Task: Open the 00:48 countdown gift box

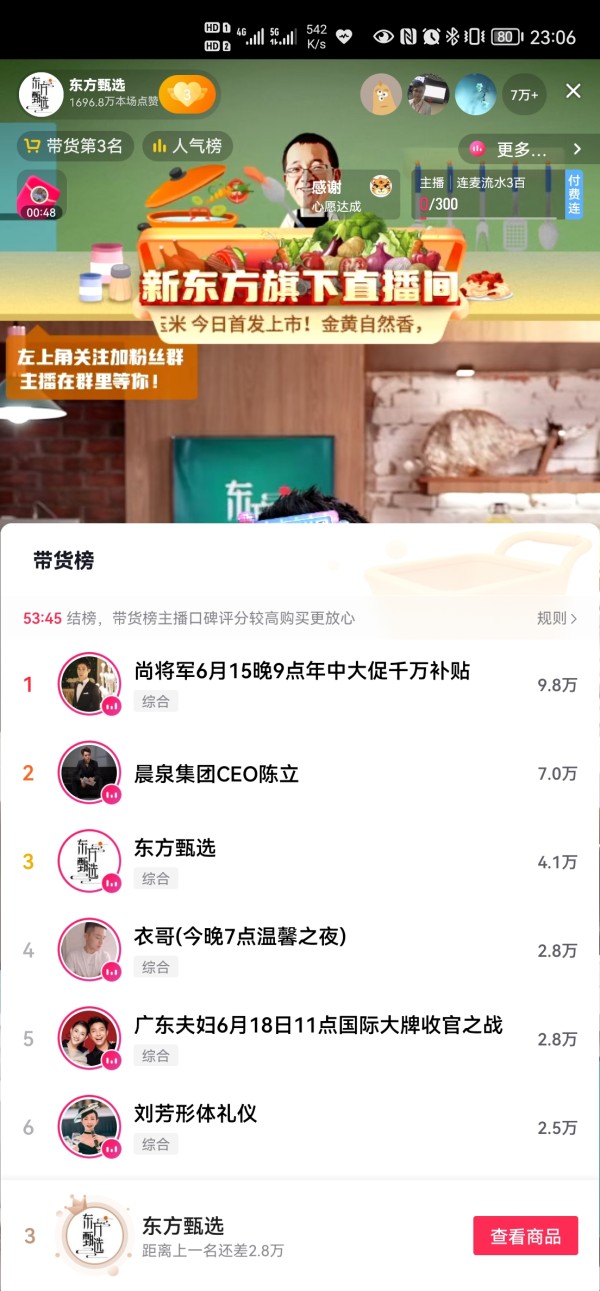Action: tap(41, 195)
